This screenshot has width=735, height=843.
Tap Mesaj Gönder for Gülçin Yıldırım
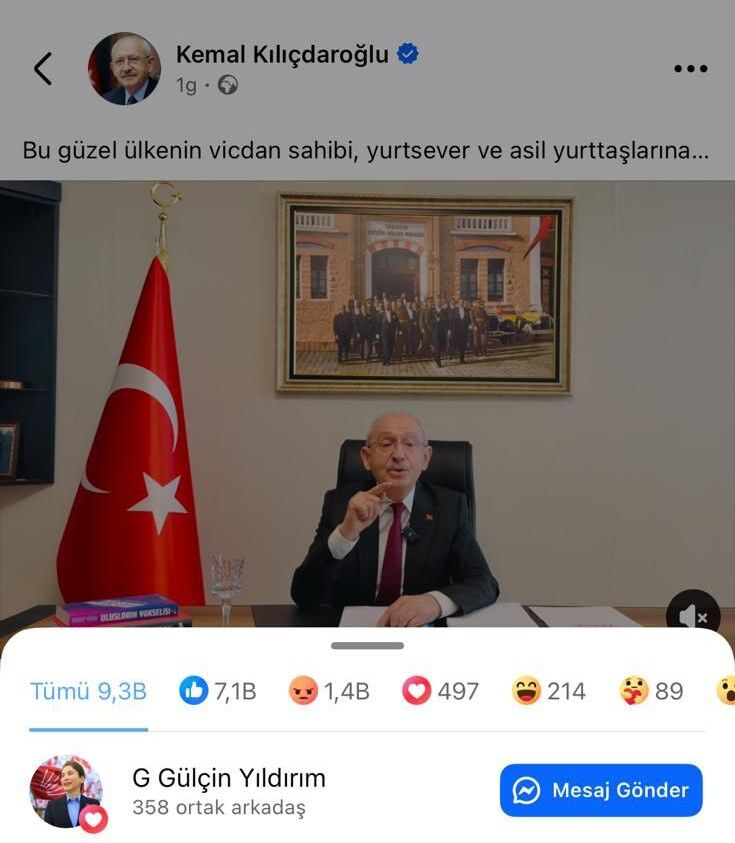click(601, 790)
